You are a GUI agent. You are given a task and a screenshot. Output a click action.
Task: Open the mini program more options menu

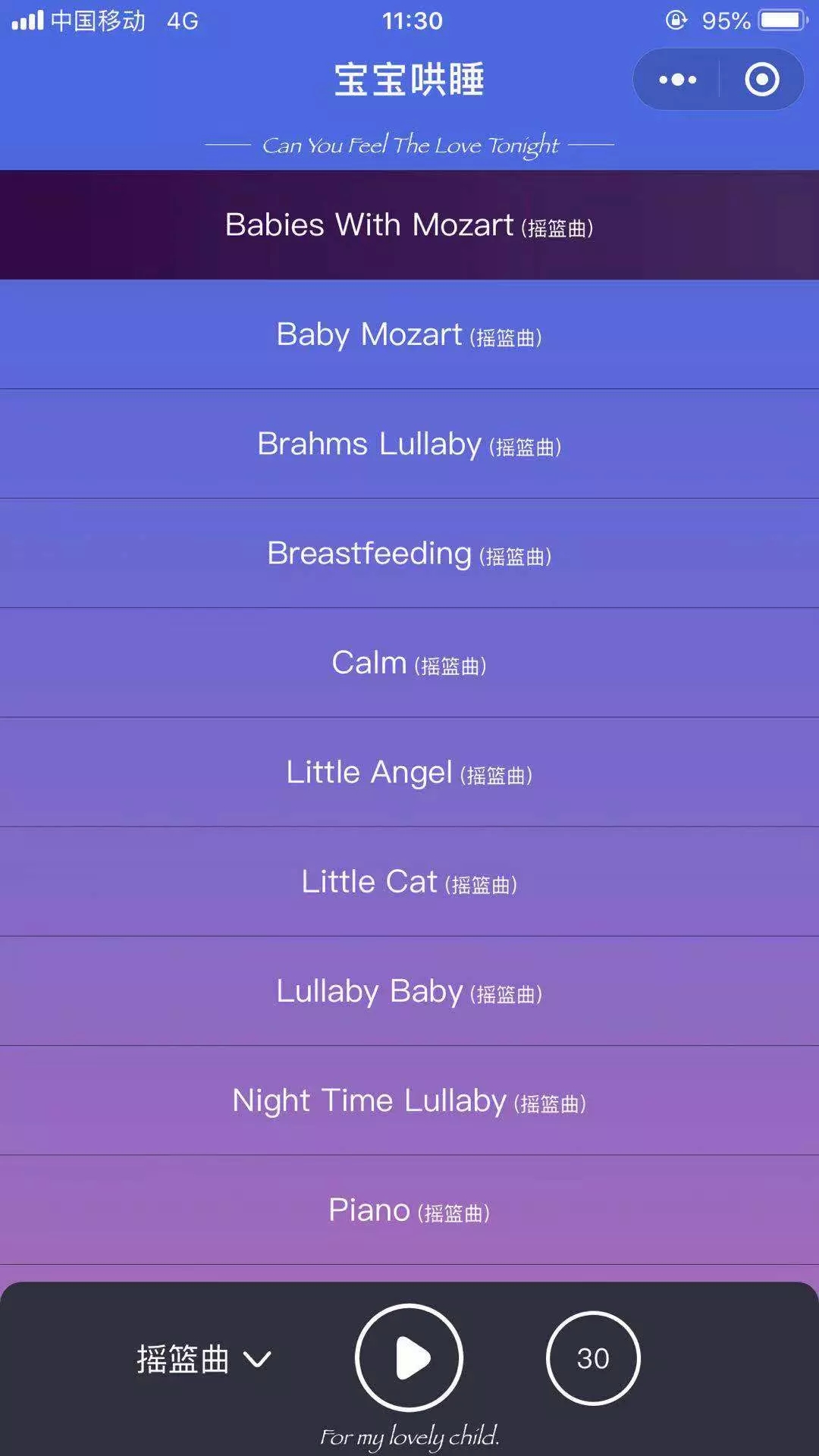(x=677, y=80)
